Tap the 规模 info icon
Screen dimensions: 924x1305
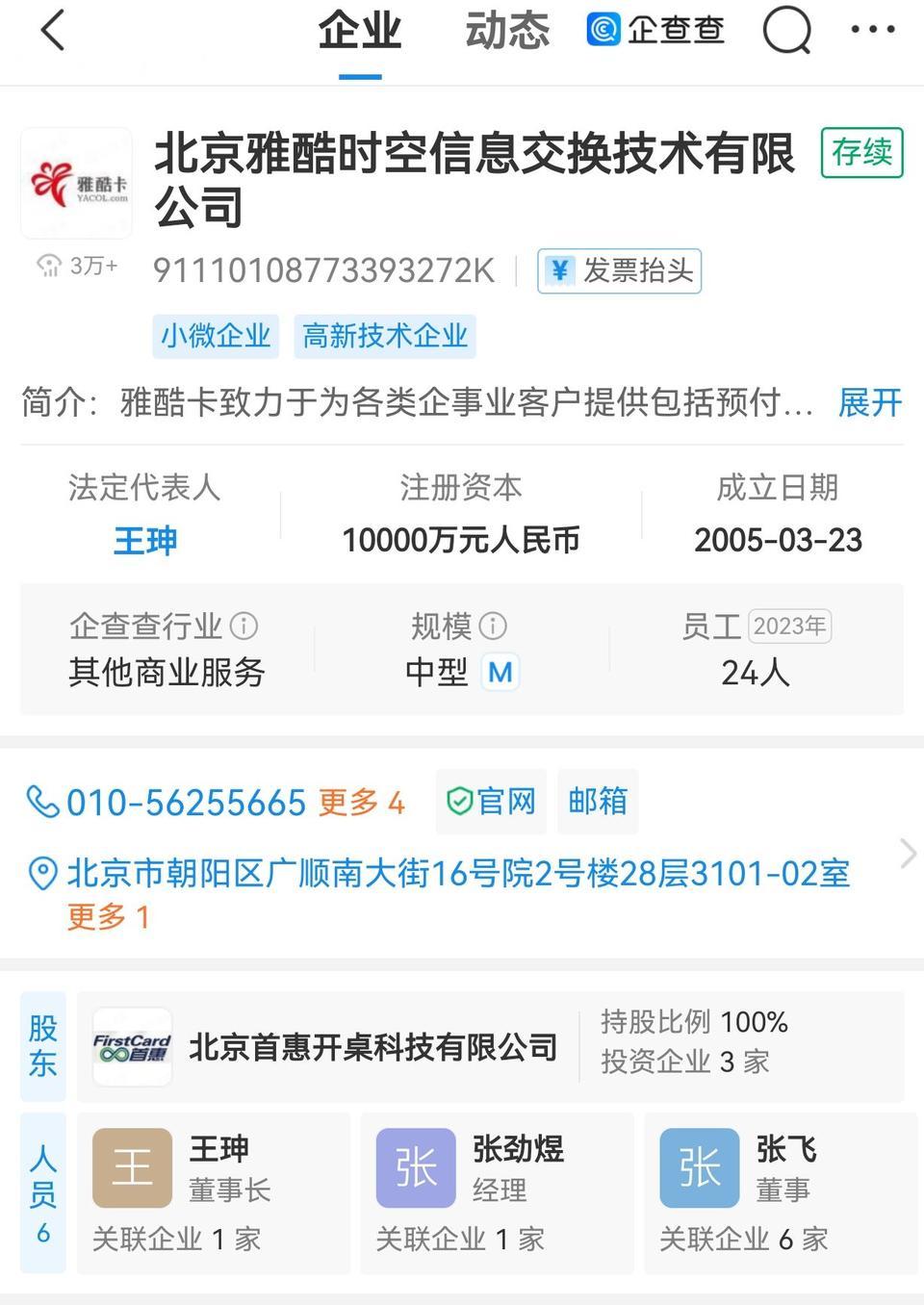tap(493, 627)
